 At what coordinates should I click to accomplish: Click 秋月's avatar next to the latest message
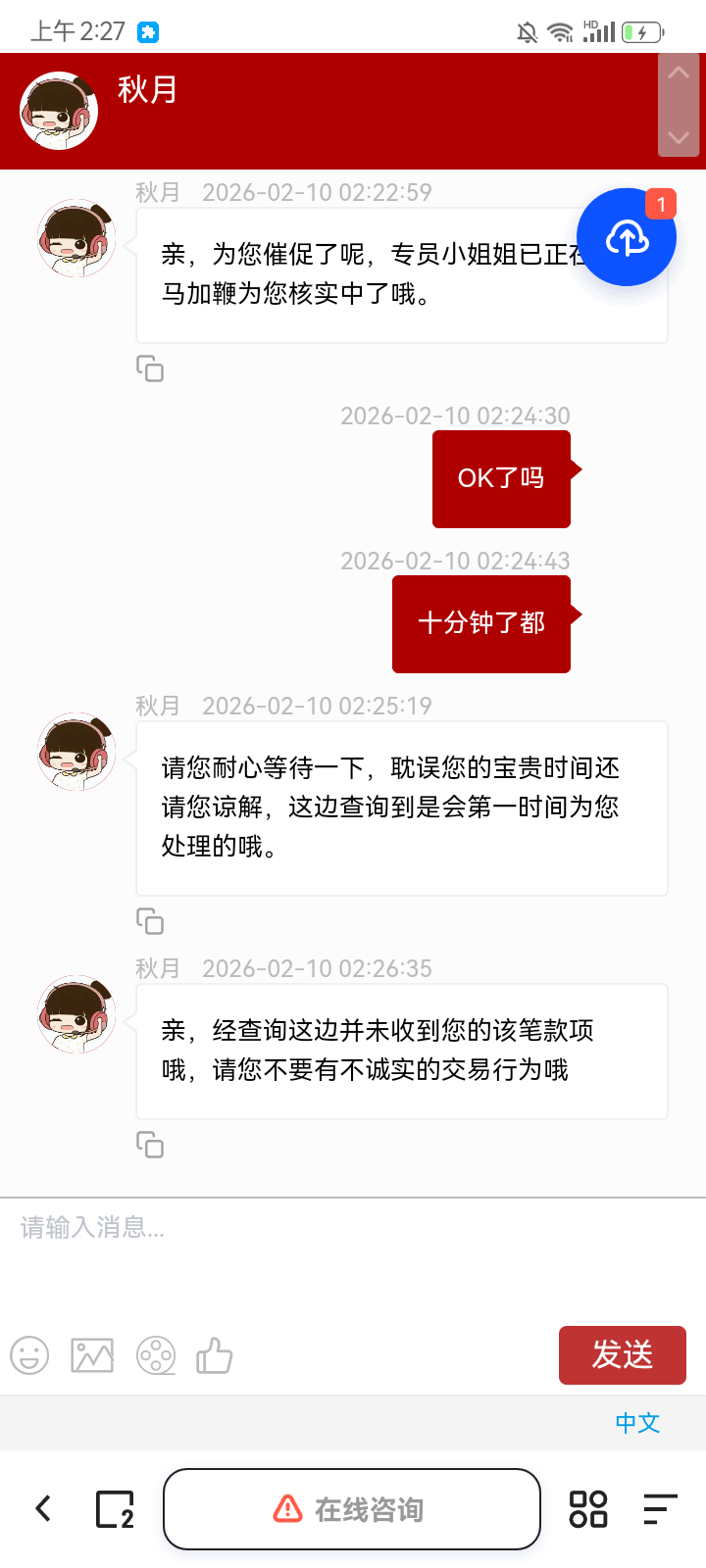tap(75, 1014)
